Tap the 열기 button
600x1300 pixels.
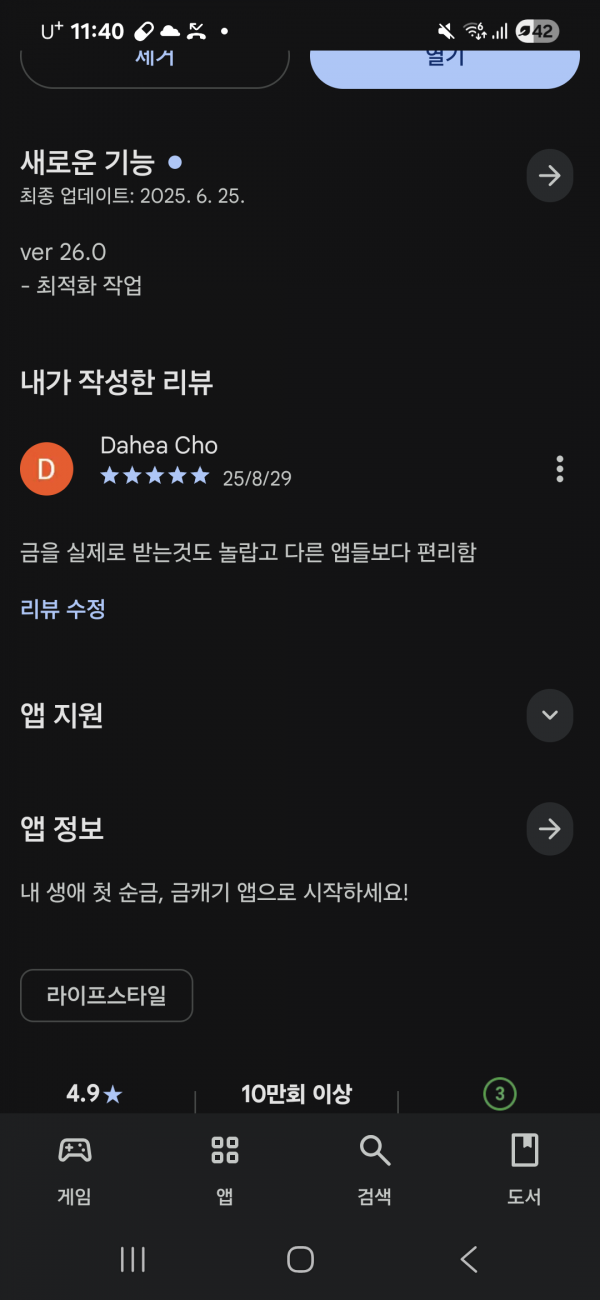point(445,68)
